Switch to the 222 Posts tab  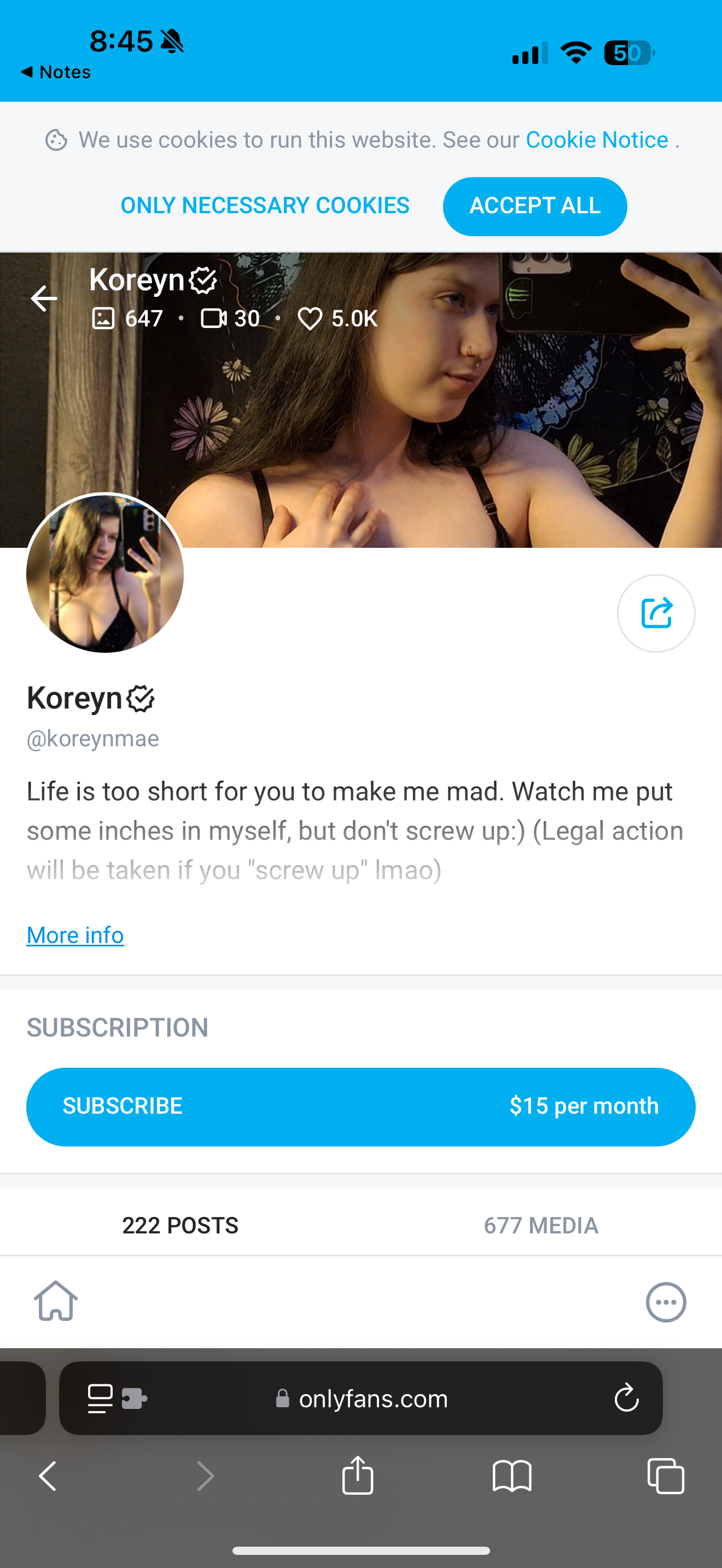click(180, 1225)
